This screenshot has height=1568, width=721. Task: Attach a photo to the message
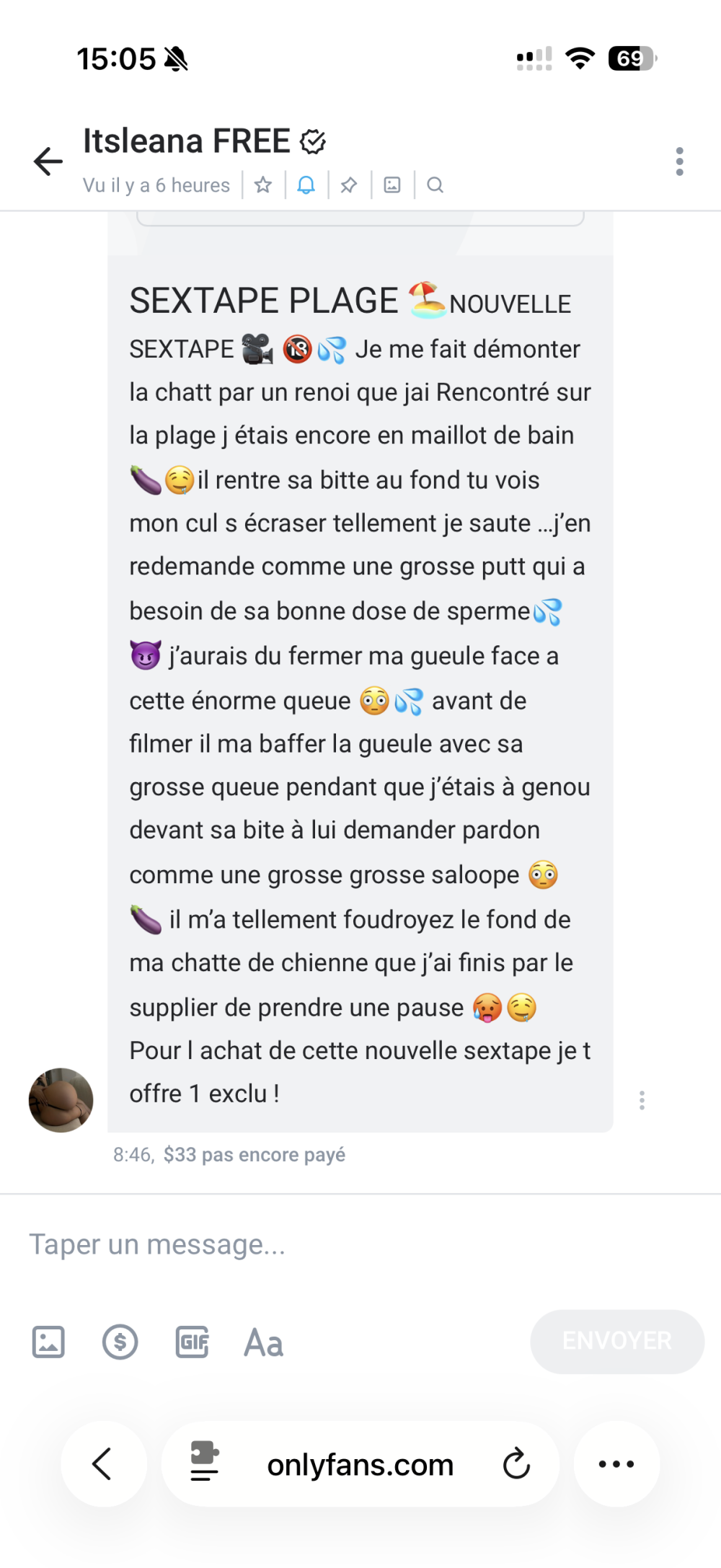tap(48, 1342)
